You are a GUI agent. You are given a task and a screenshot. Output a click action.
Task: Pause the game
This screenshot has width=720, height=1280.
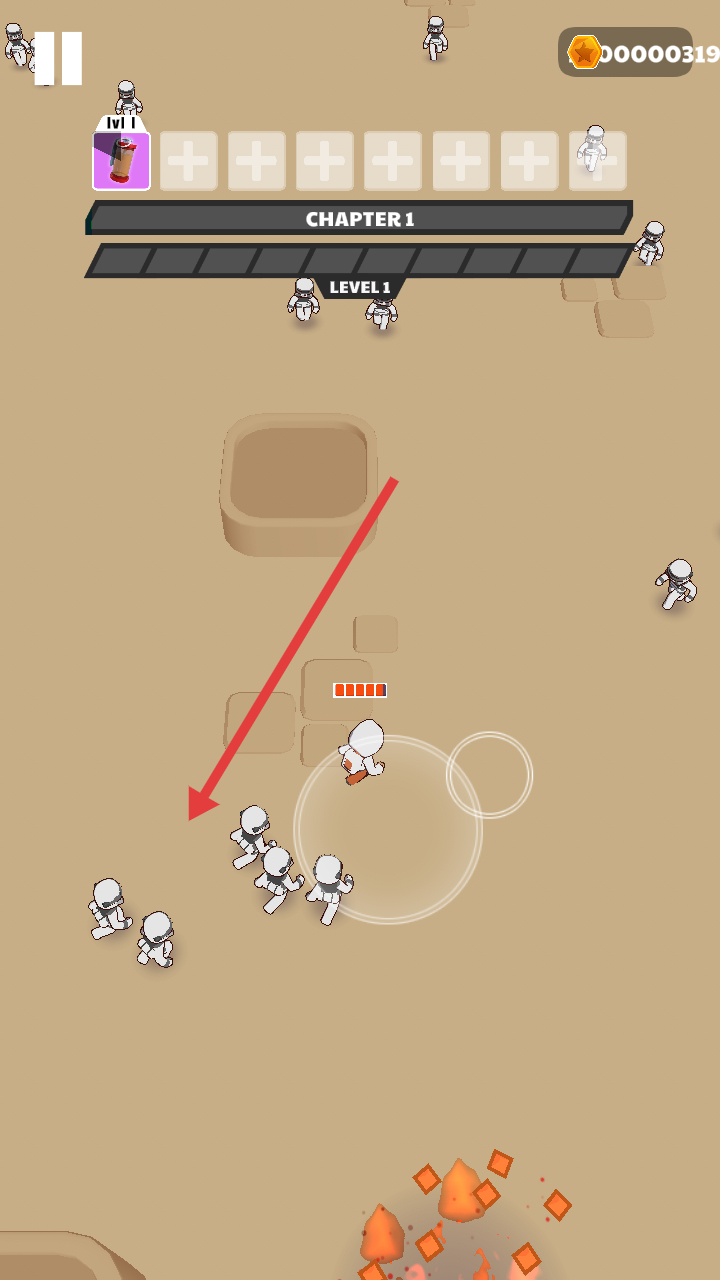tap(58, 58)
